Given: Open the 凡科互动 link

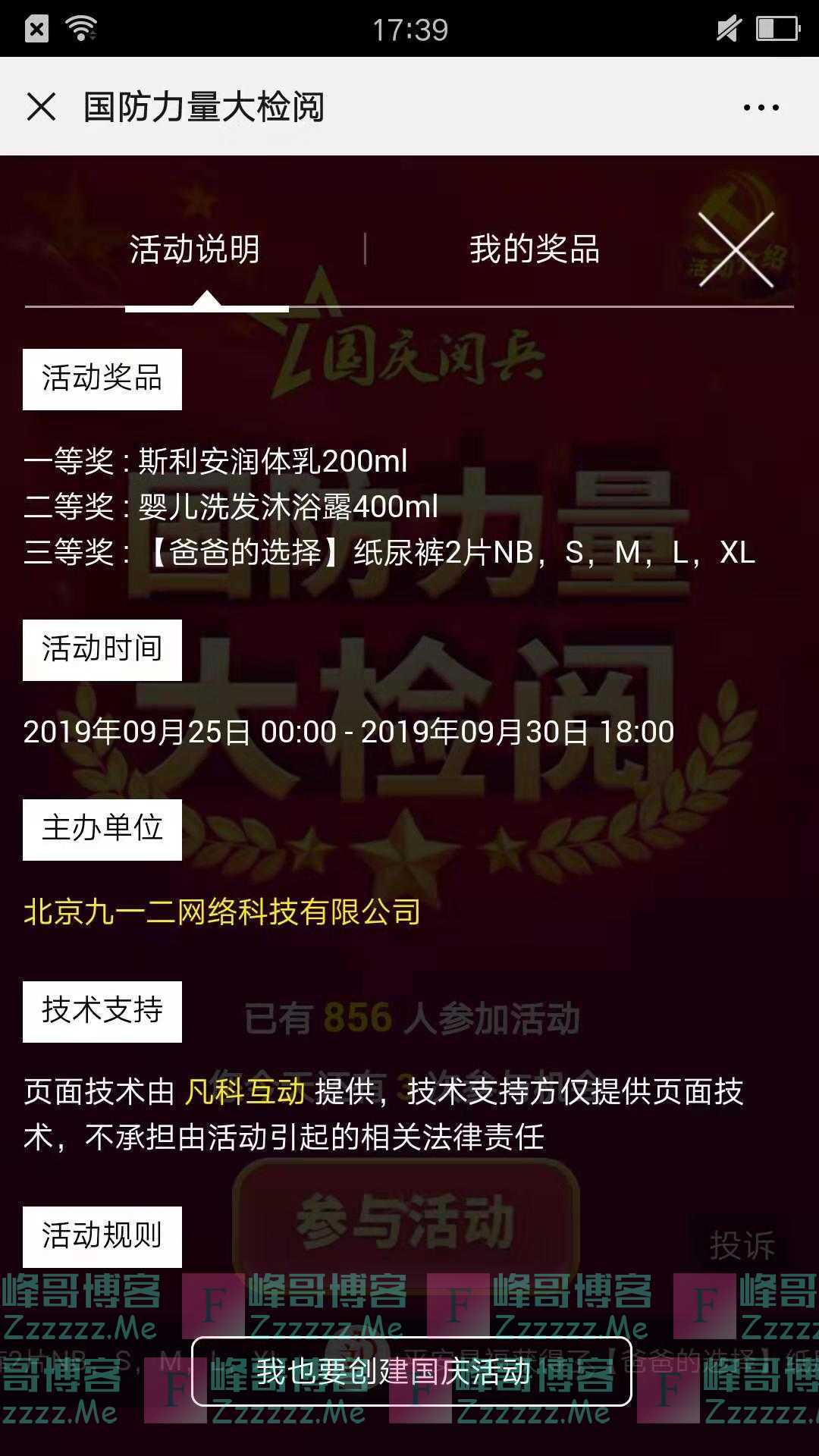Looking at the screenshot, I should [244, 1092].
